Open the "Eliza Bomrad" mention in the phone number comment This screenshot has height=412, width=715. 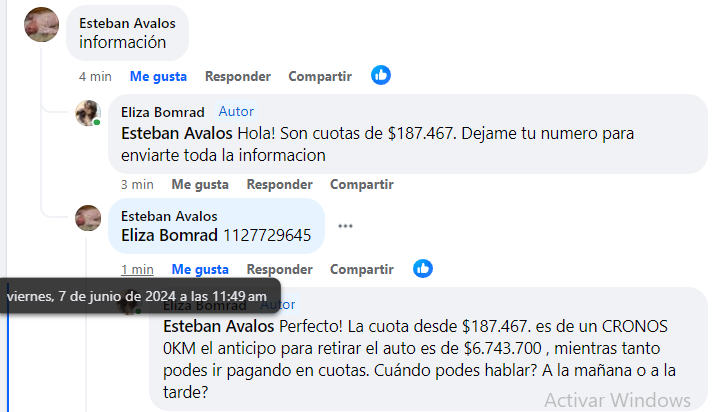pyautogui.click(x=167, y=235)
